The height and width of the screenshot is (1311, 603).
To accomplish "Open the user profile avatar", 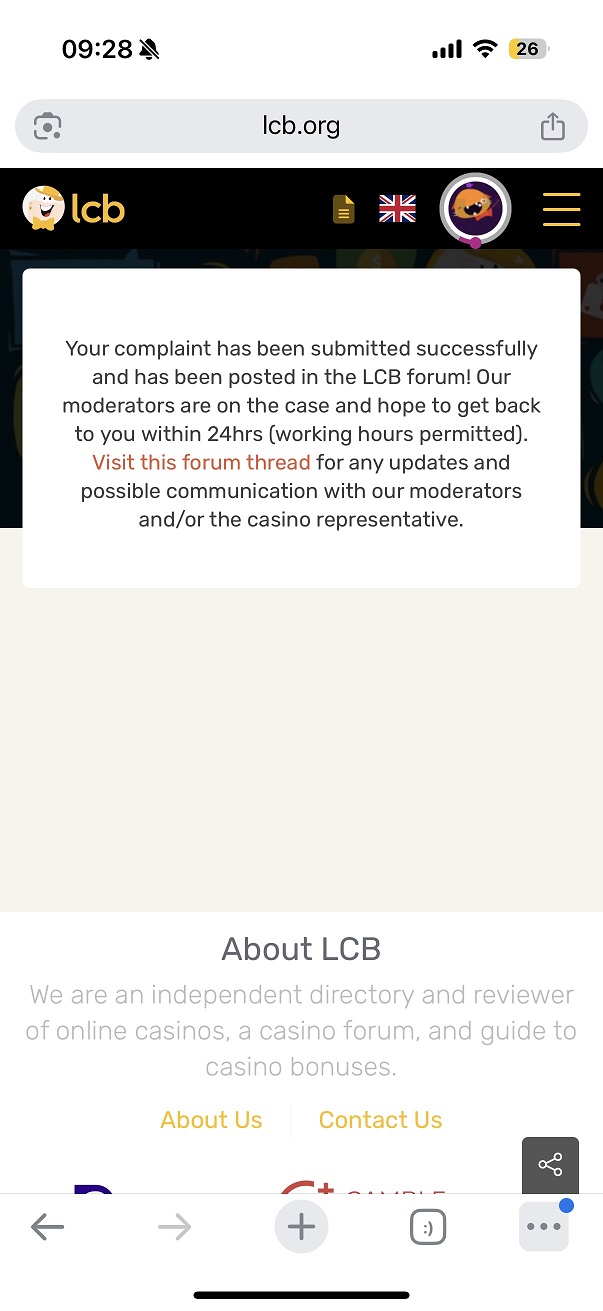I will [475, 209].
